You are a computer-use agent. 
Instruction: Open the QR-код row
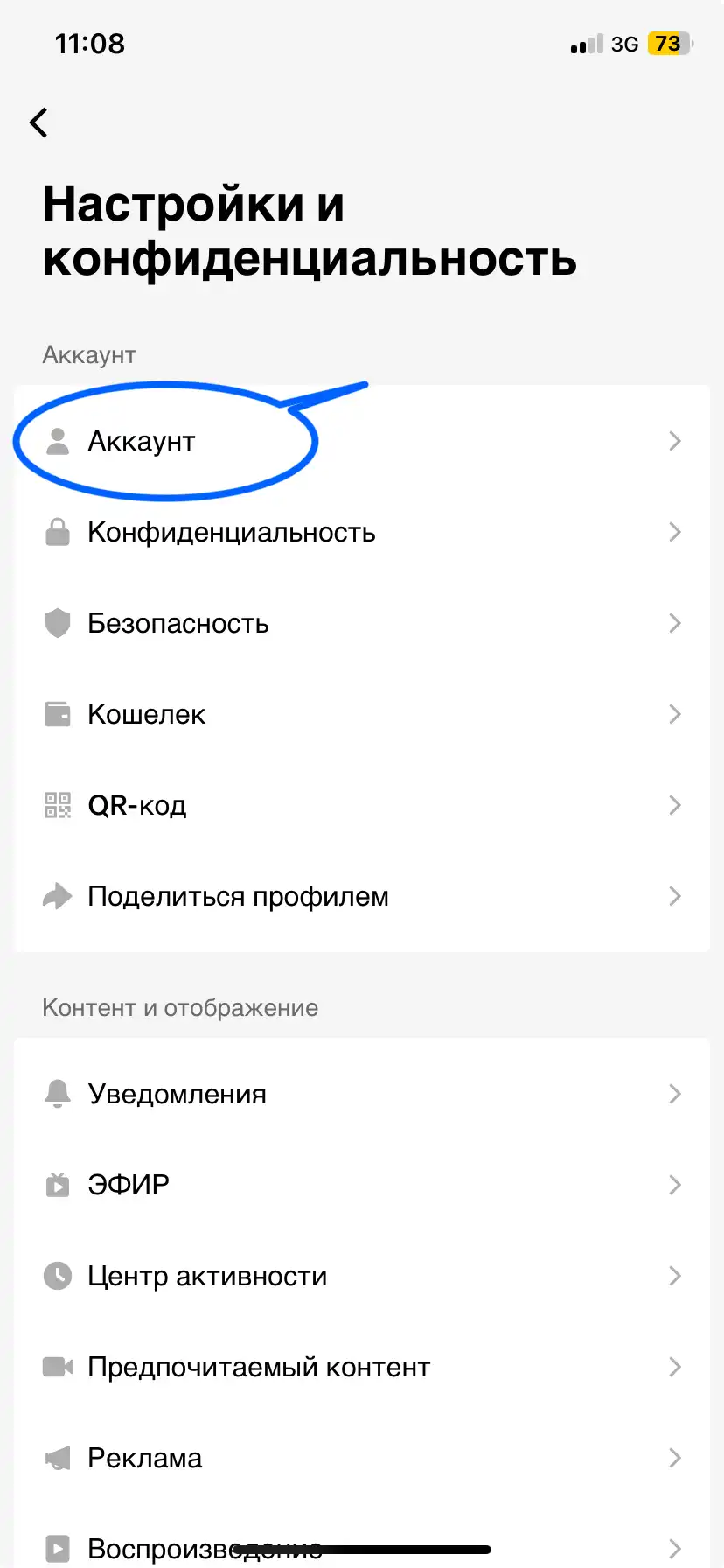(362, 805)
